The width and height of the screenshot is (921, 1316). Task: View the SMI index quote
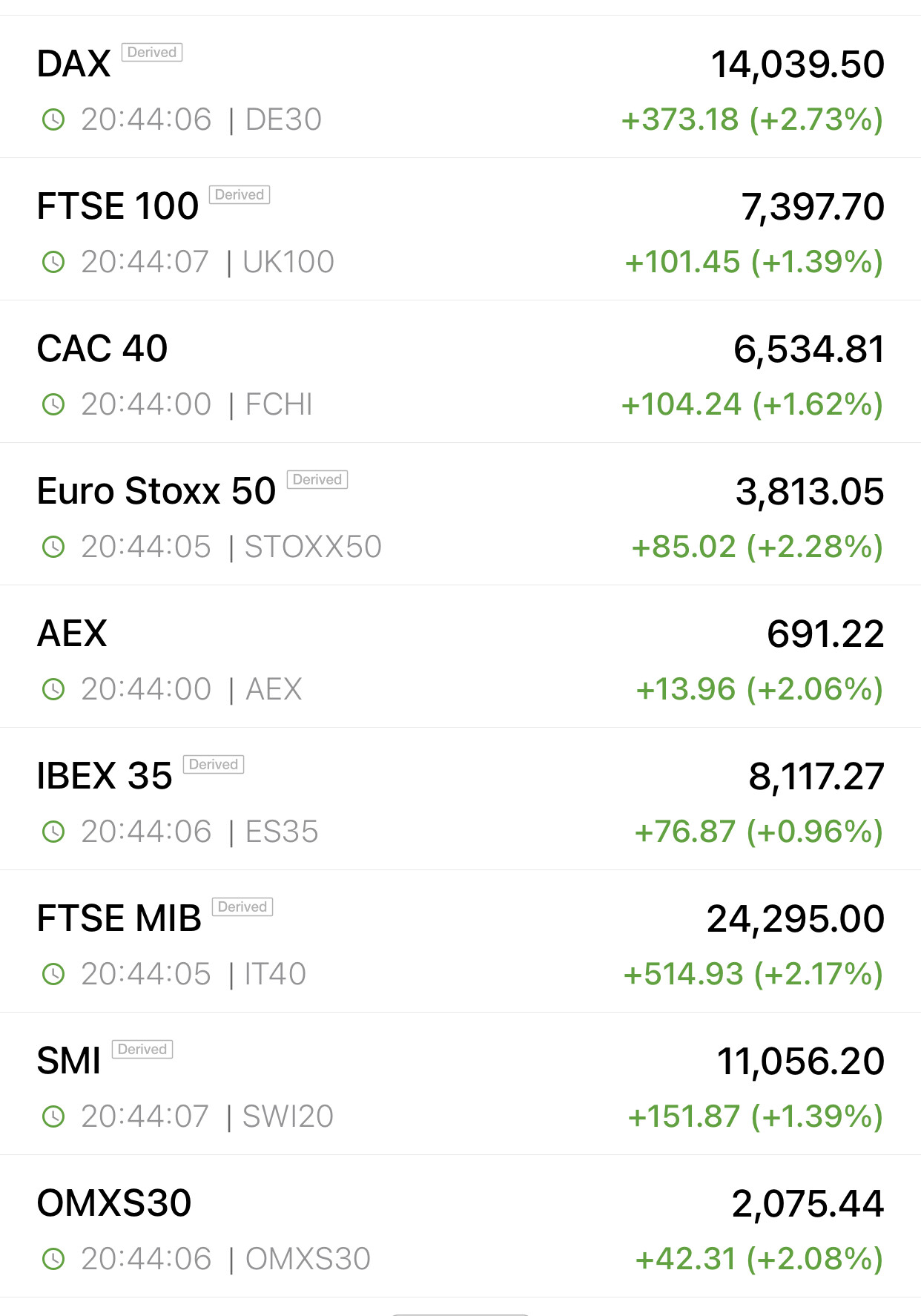[460, 1085]
